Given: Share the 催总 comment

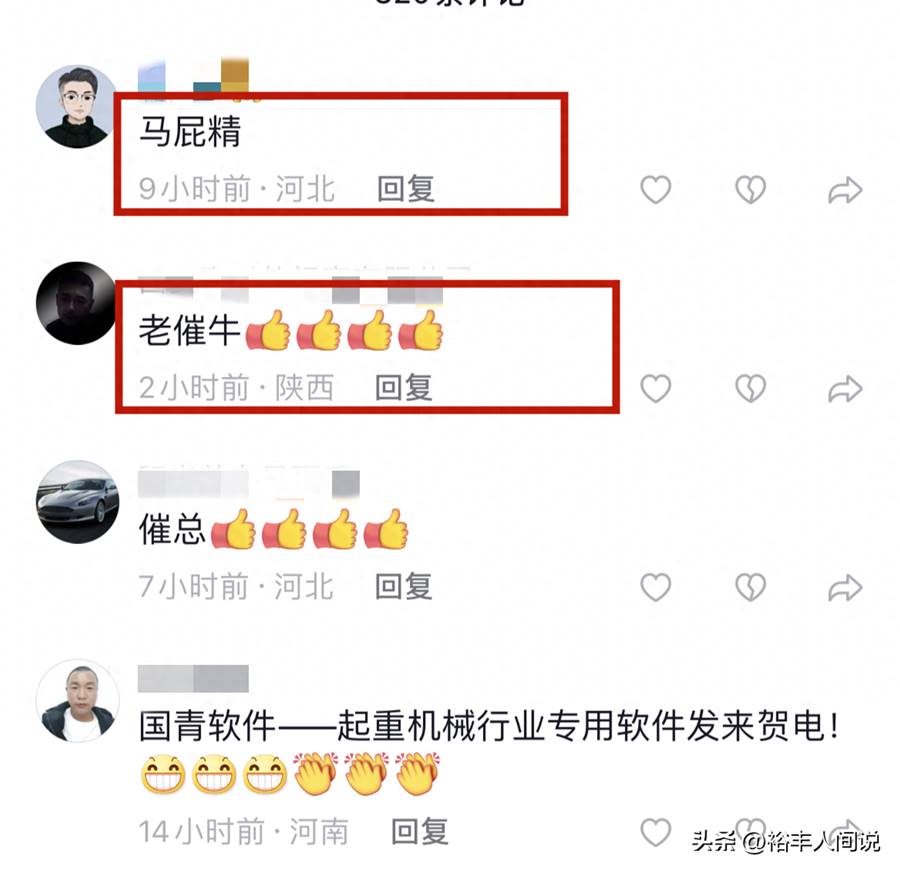Looking at the screenshot, I should tap(845, 587).
